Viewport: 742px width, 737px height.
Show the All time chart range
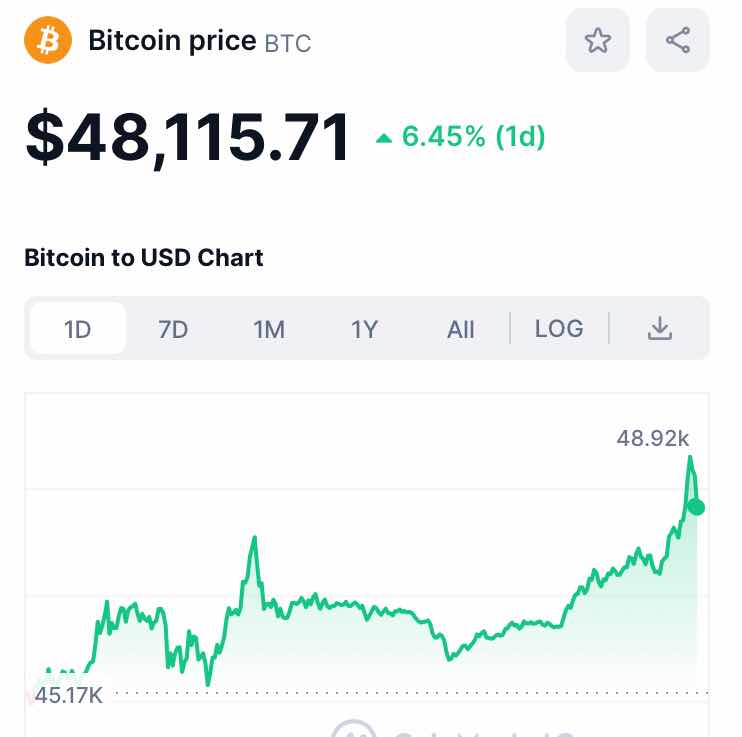[460, 329]
